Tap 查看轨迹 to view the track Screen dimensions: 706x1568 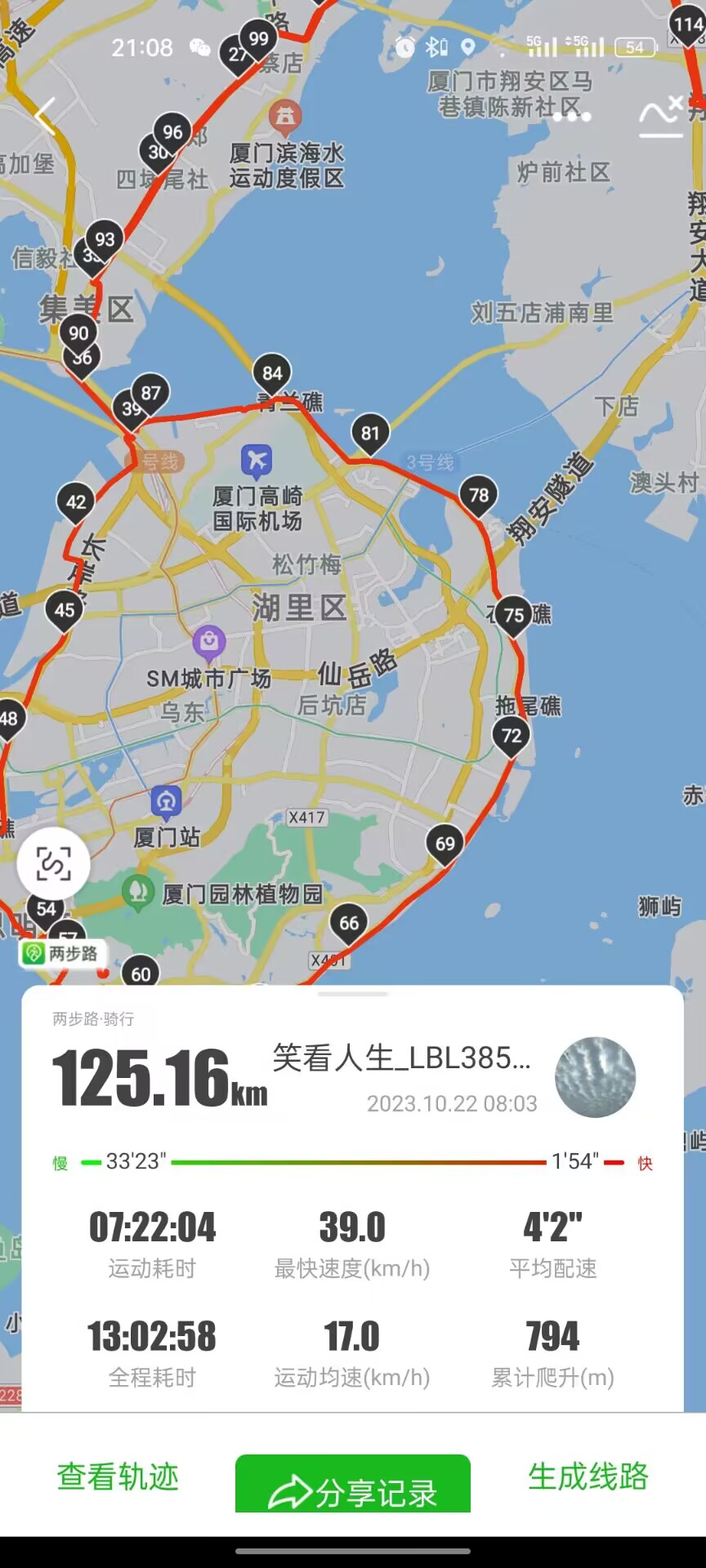(118, 1477)
